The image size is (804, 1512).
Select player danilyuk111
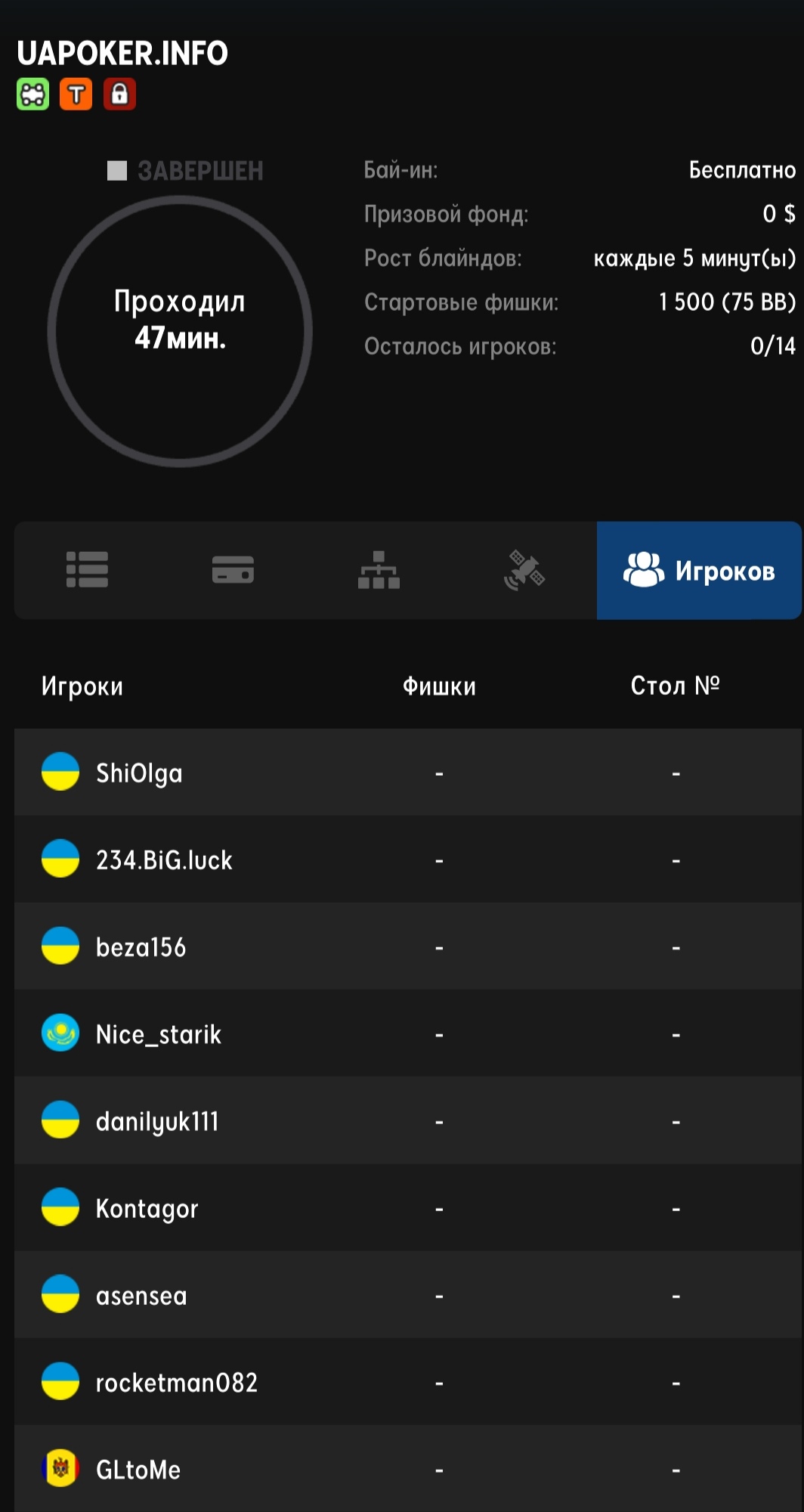pos(408,1121)
